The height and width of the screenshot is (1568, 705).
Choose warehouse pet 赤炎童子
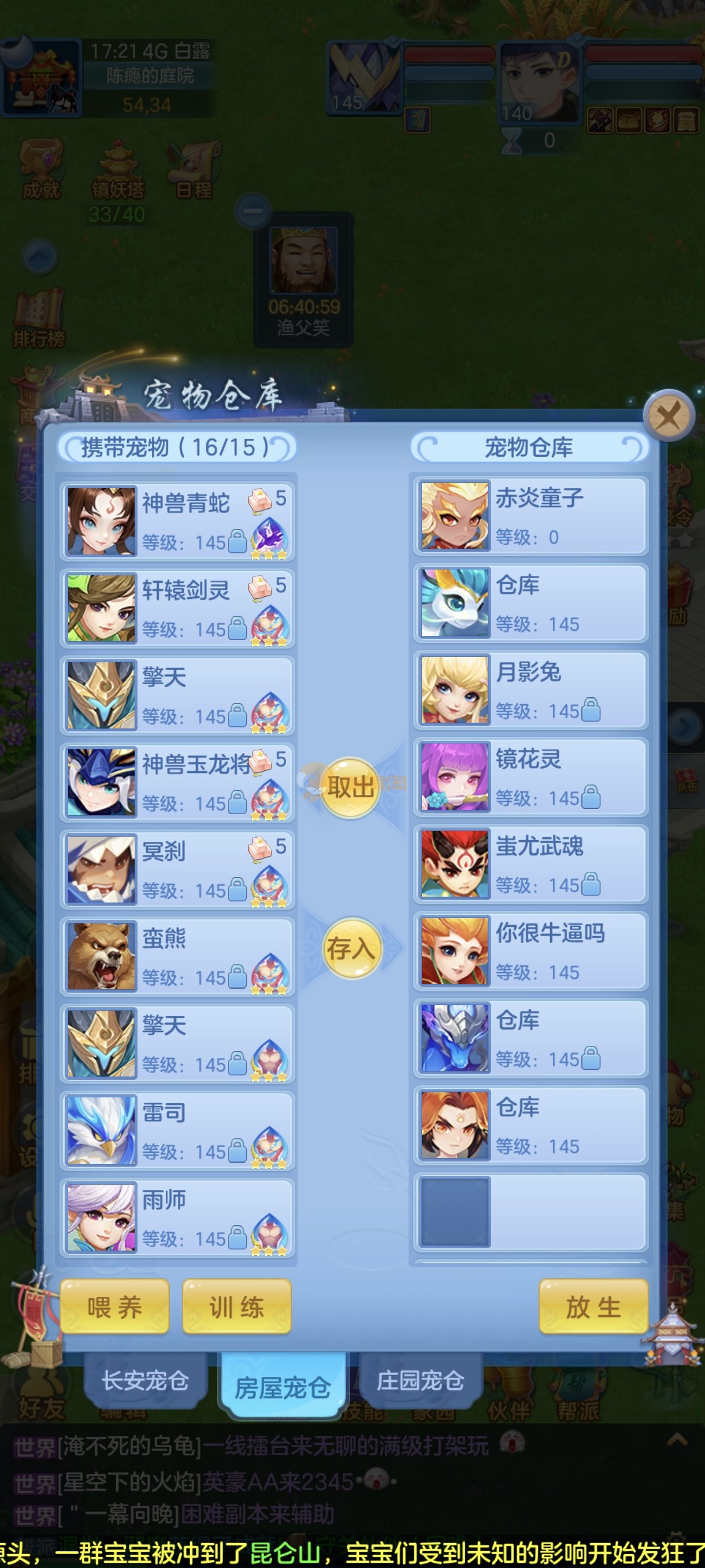click(530, 516)
